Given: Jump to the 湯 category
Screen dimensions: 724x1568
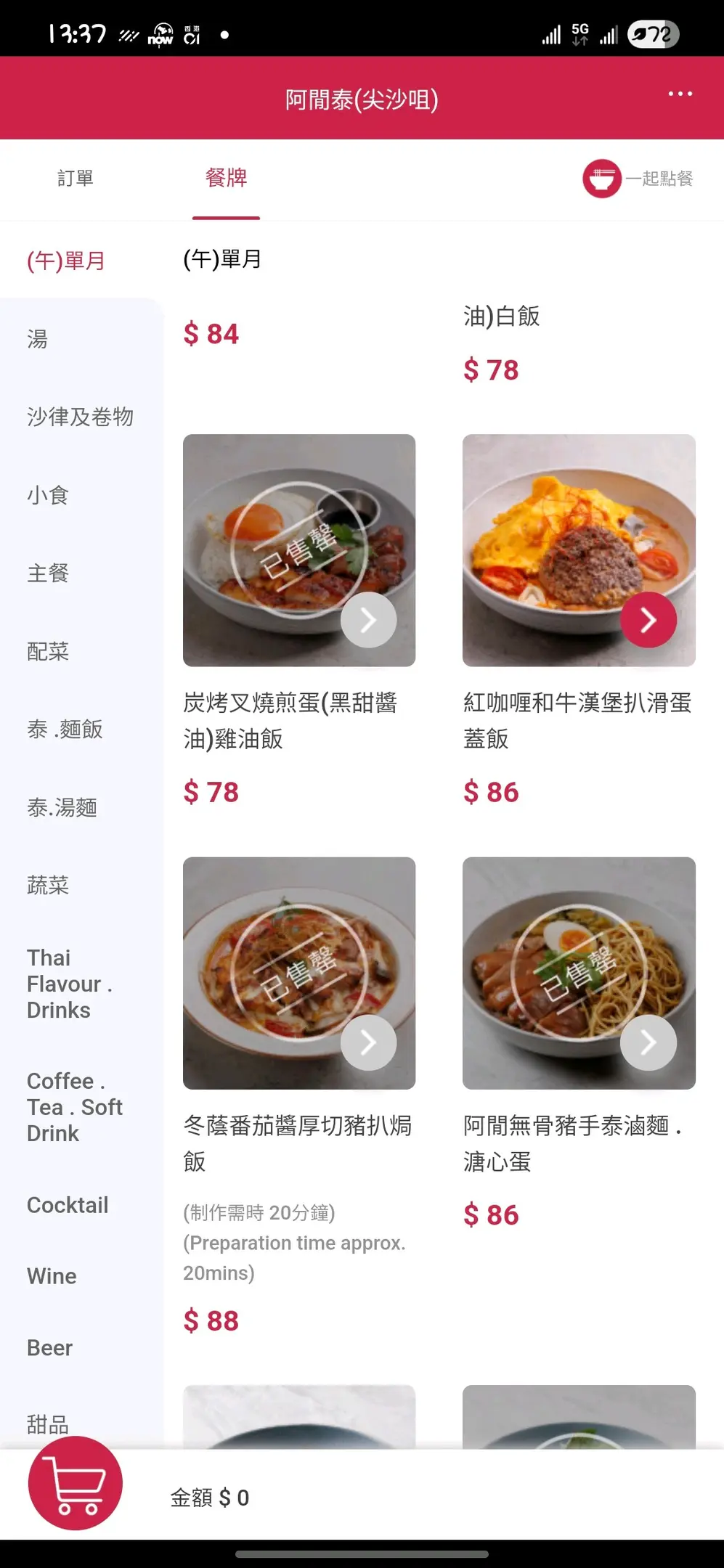Looking at the screenshot, I should point(38,339).
